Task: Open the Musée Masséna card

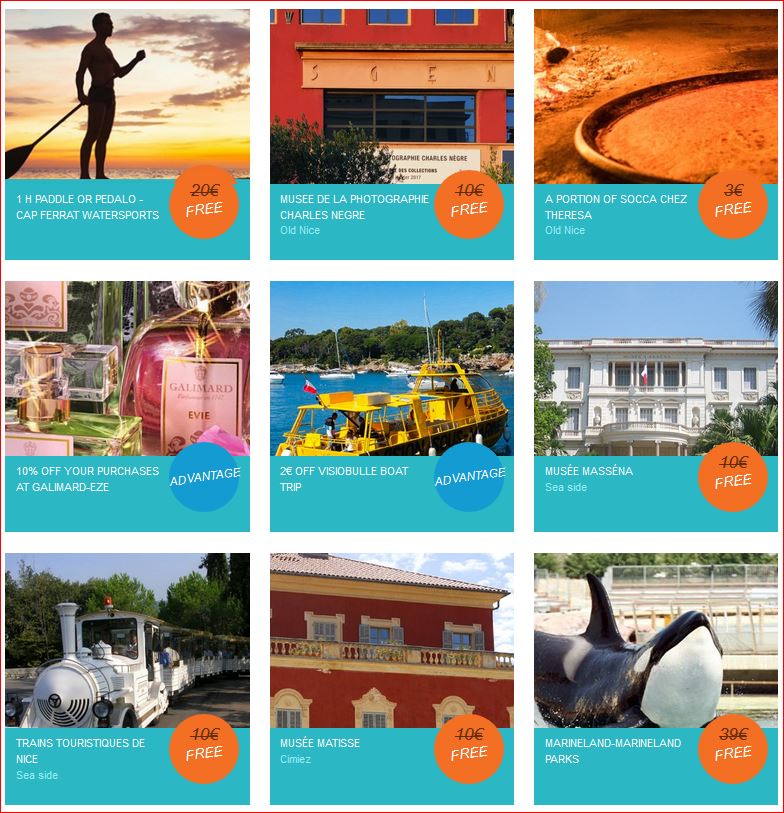Action: [655, 406]
